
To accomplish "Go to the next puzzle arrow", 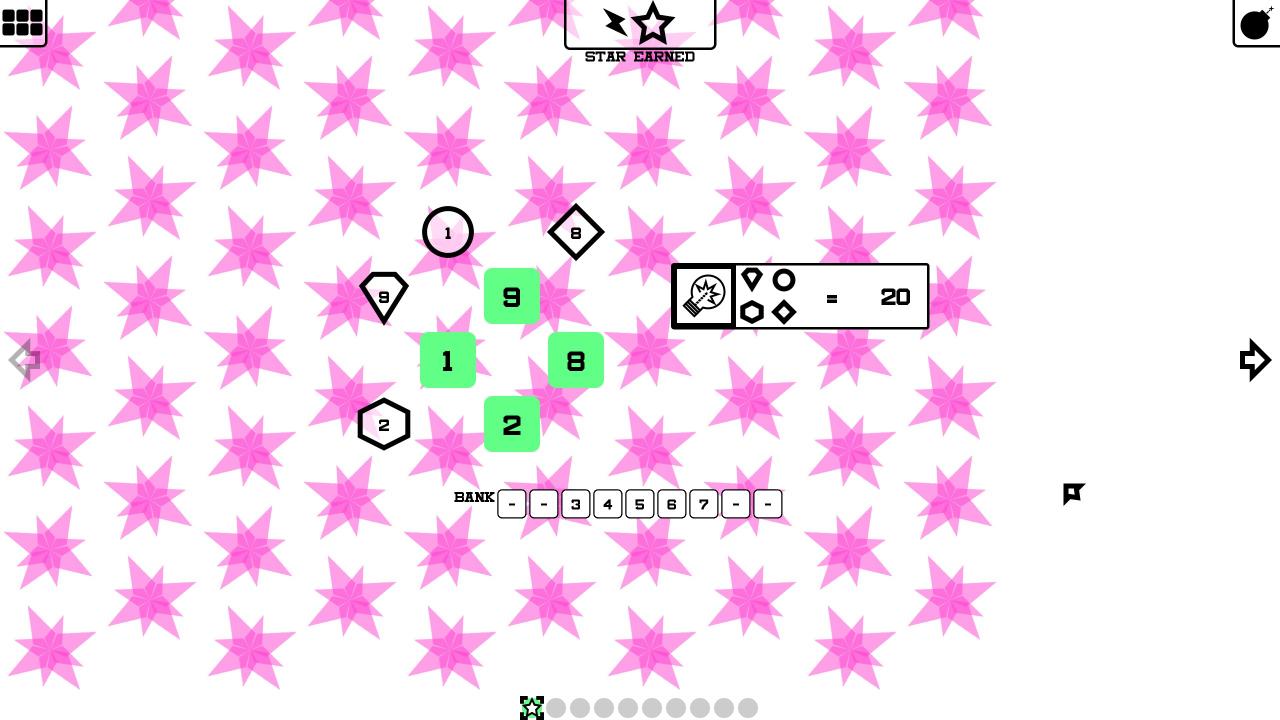I will coord(1254,360).
